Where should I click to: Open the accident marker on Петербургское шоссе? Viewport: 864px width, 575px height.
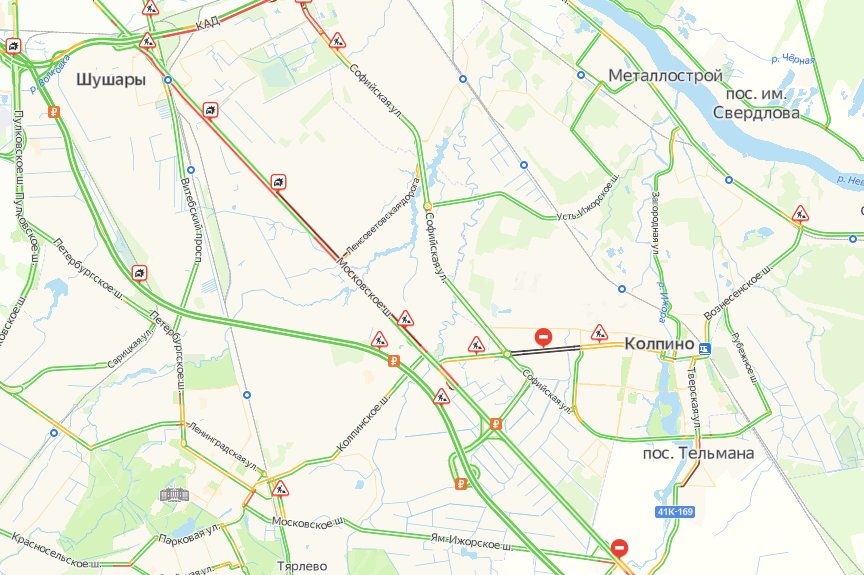pyautogui.click(x=139, y=272)
